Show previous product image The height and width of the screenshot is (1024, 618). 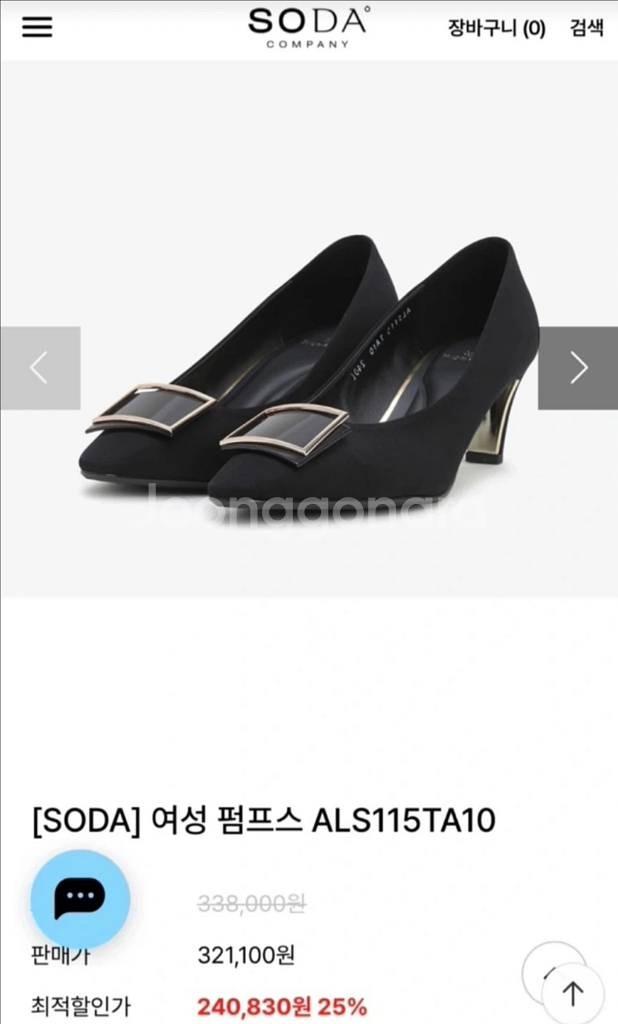tap(39, 368)
